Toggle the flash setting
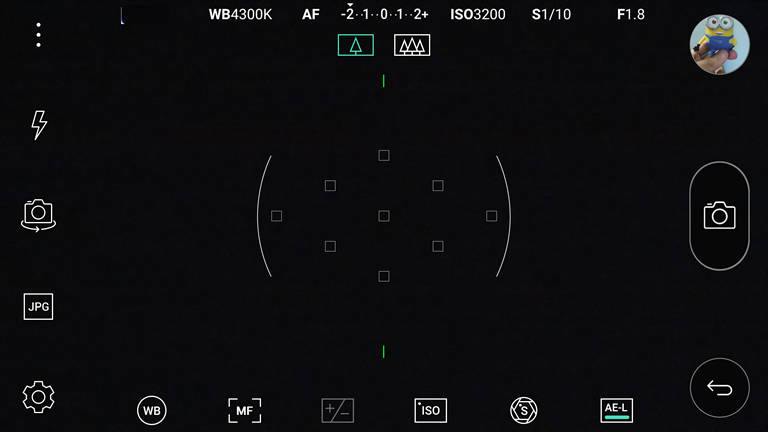768x432 pixels. [x=39, y=125]
